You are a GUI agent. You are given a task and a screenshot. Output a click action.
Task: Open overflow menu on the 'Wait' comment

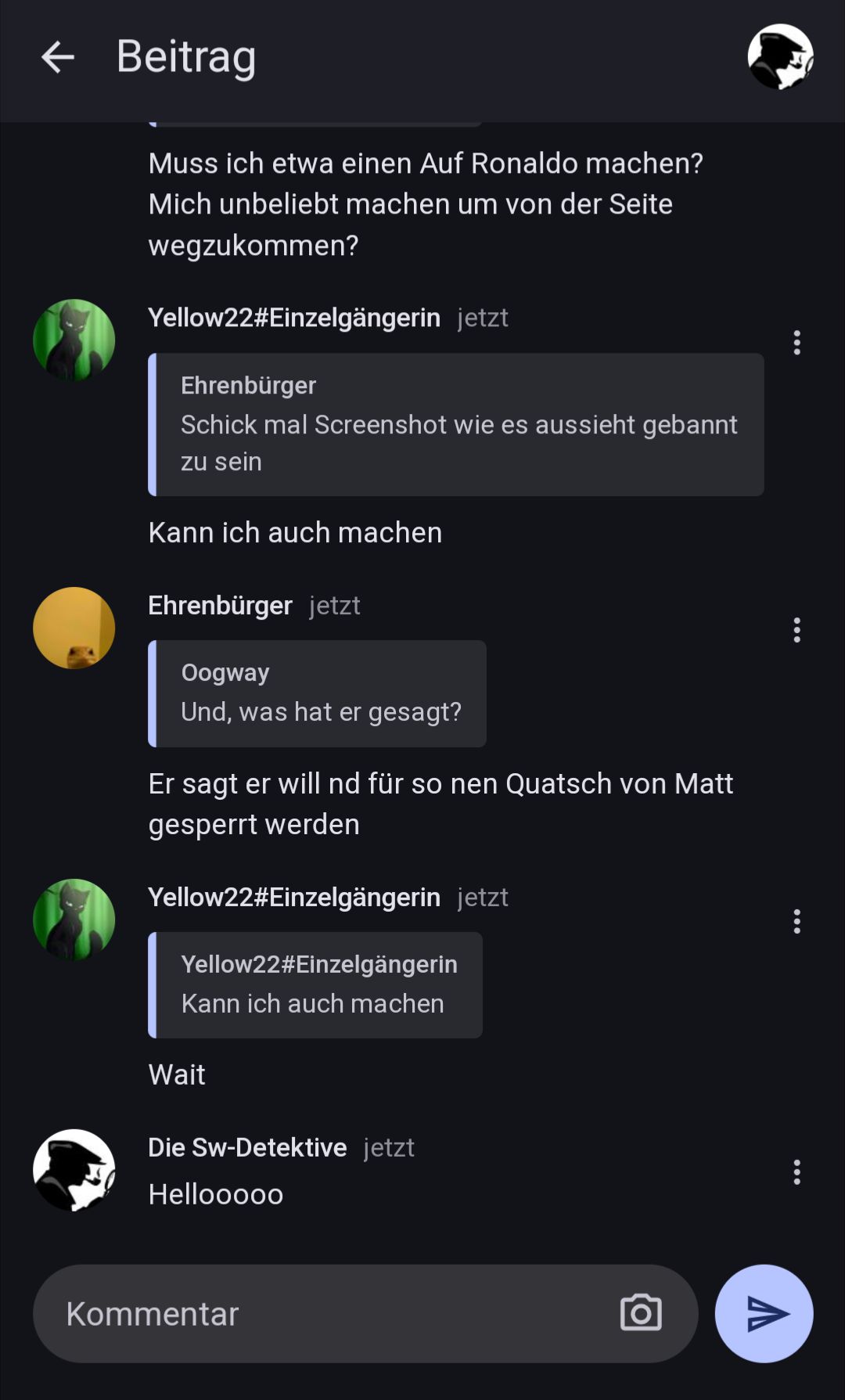click(796, 922)
